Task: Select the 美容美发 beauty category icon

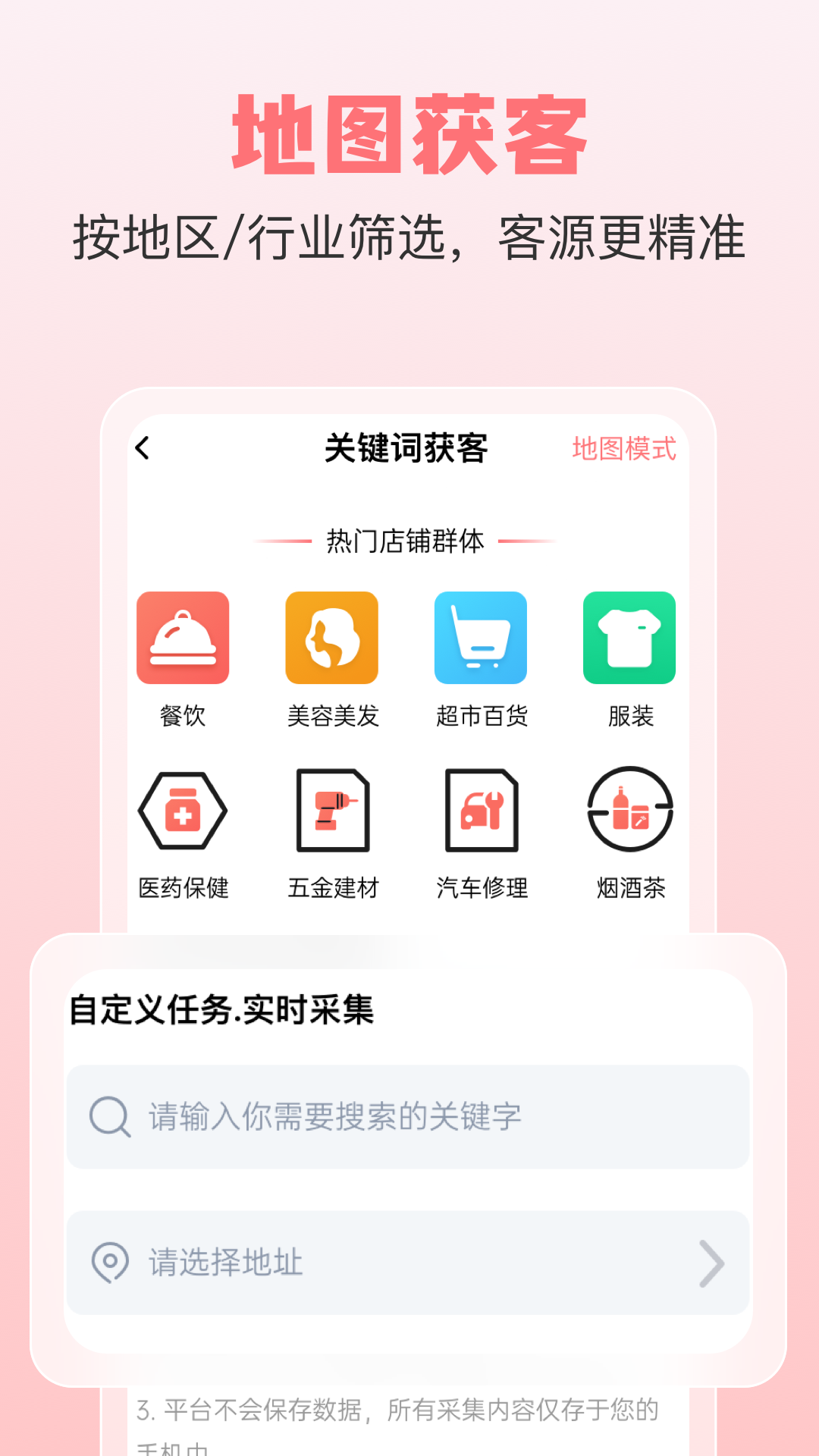Action: [331, 637]
